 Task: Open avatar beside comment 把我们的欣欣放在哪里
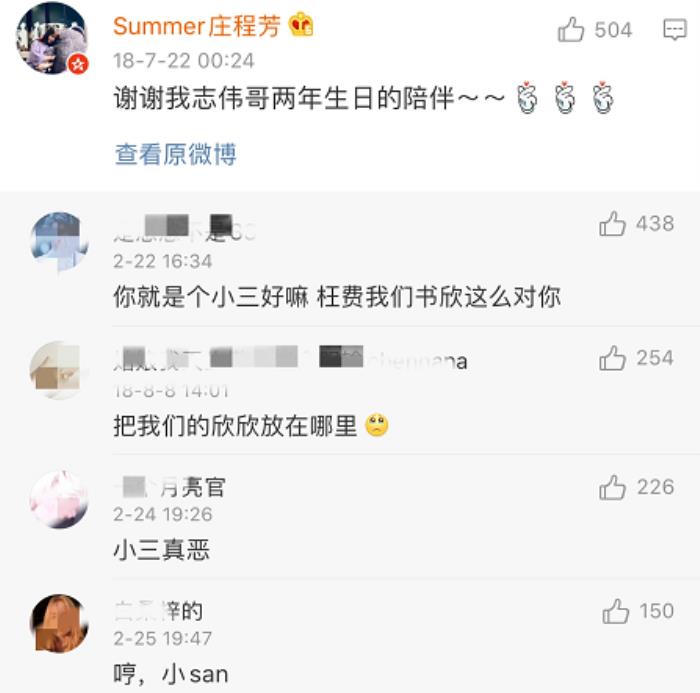pos(59,369)
